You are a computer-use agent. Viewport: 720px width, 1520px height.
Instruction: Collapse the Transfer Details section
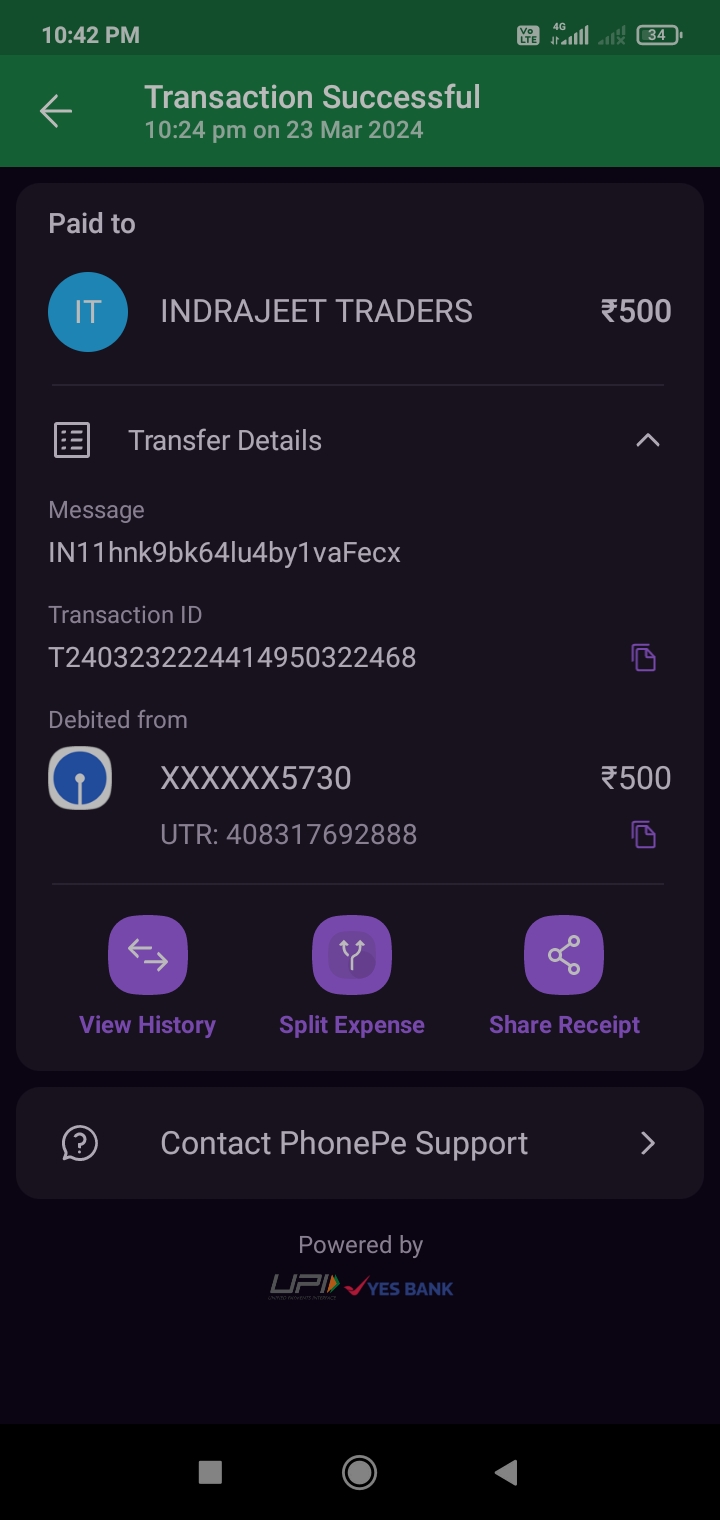(x=648, y=440)
